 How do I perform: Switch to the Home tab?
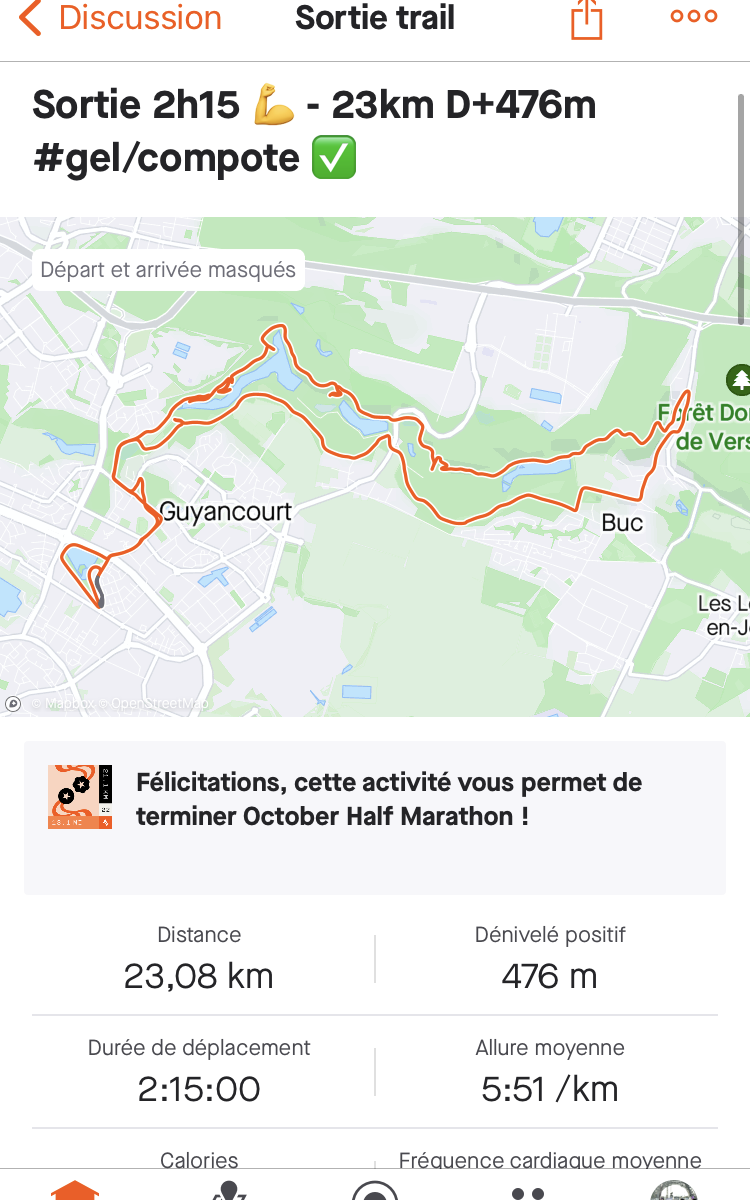[x=77, y=1190]
